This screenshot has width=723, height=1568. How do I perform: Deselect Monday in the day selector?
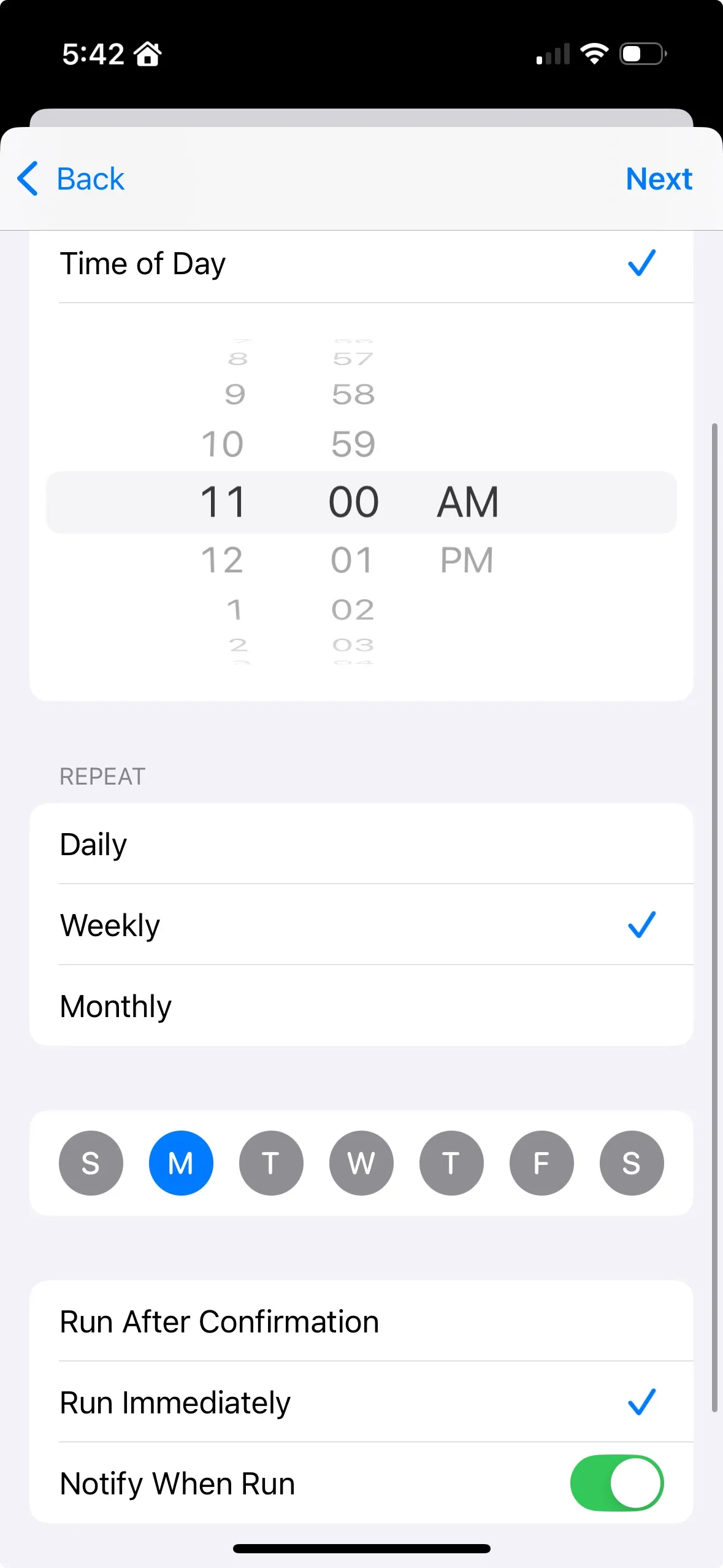pyautogui.click(x=181, y=1163)
